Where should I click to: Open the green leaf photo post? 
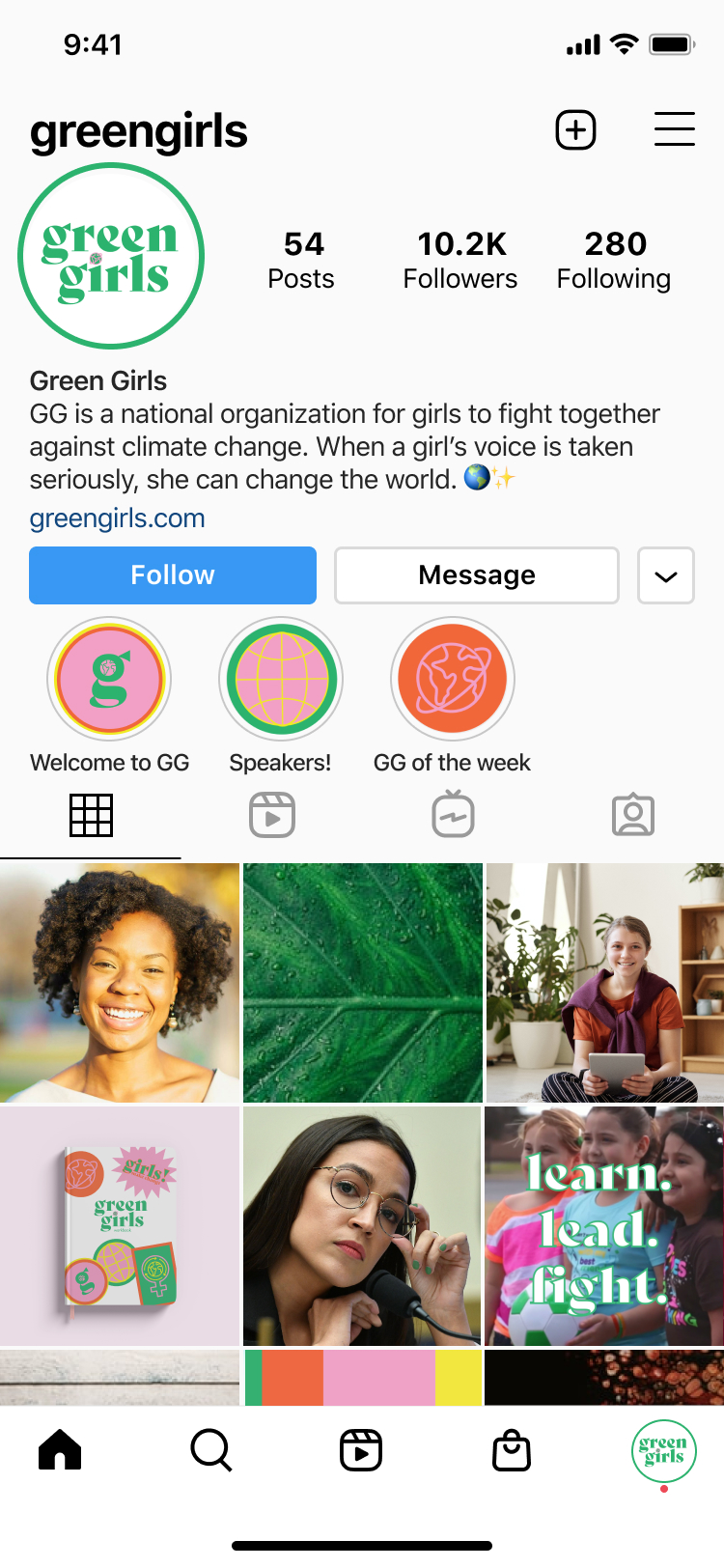click(x=363, y=983)
